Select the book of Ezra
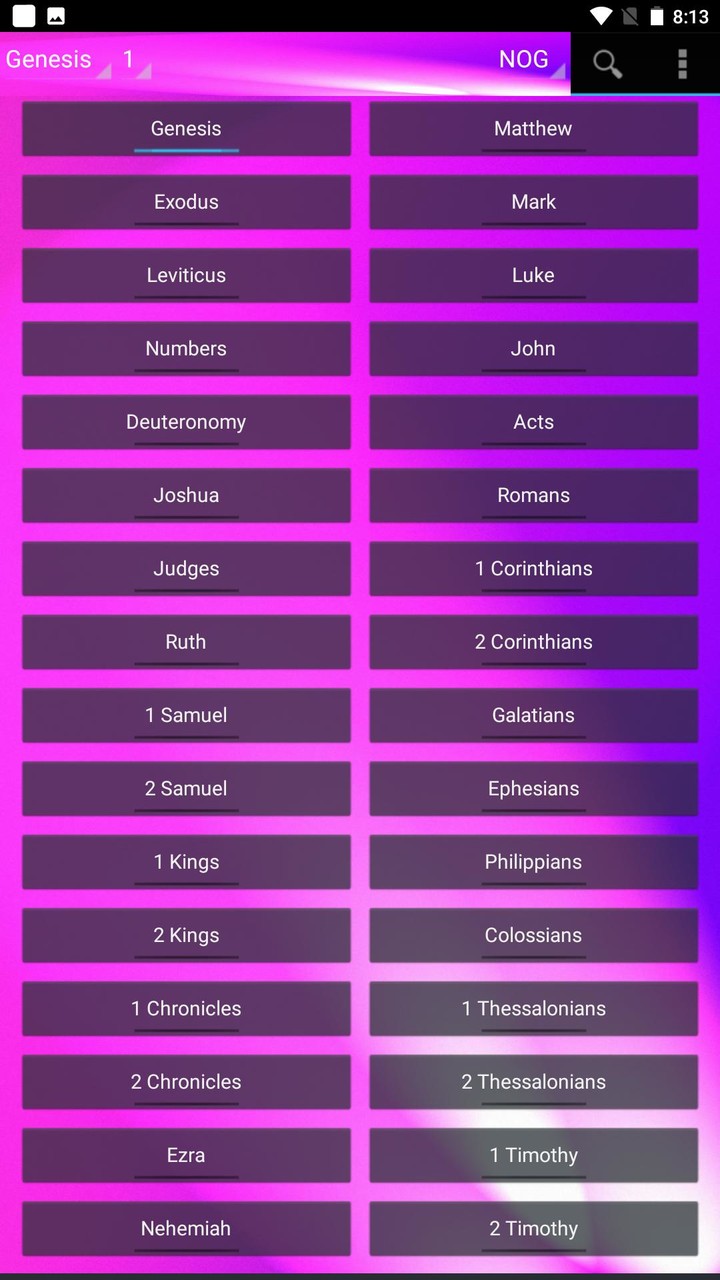Image resolution: width=720 pixels, height=1280 pixels. (x=186, y=1155)
